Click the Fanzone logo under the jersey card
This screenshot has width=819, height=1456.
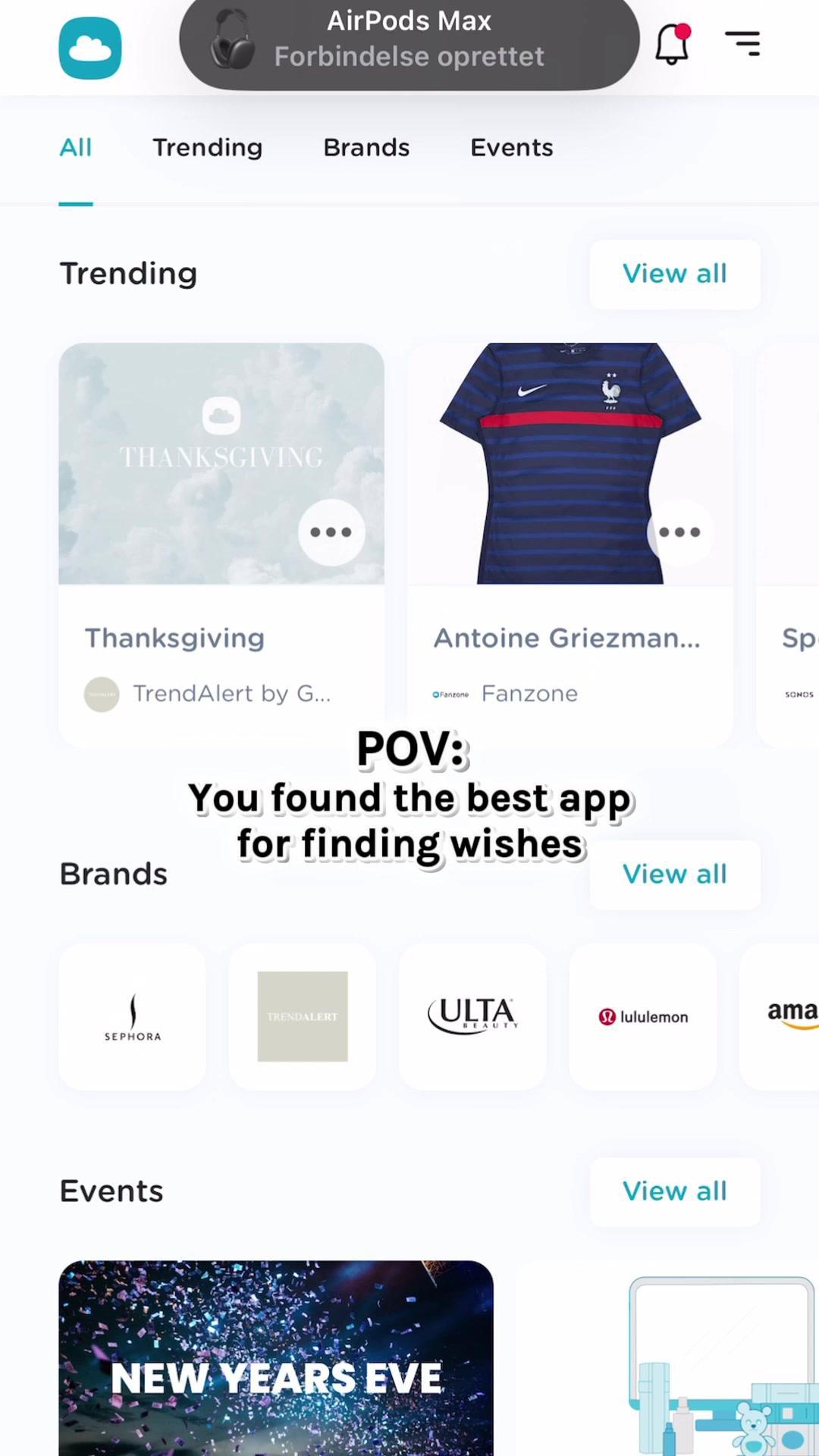click(450, 694)
